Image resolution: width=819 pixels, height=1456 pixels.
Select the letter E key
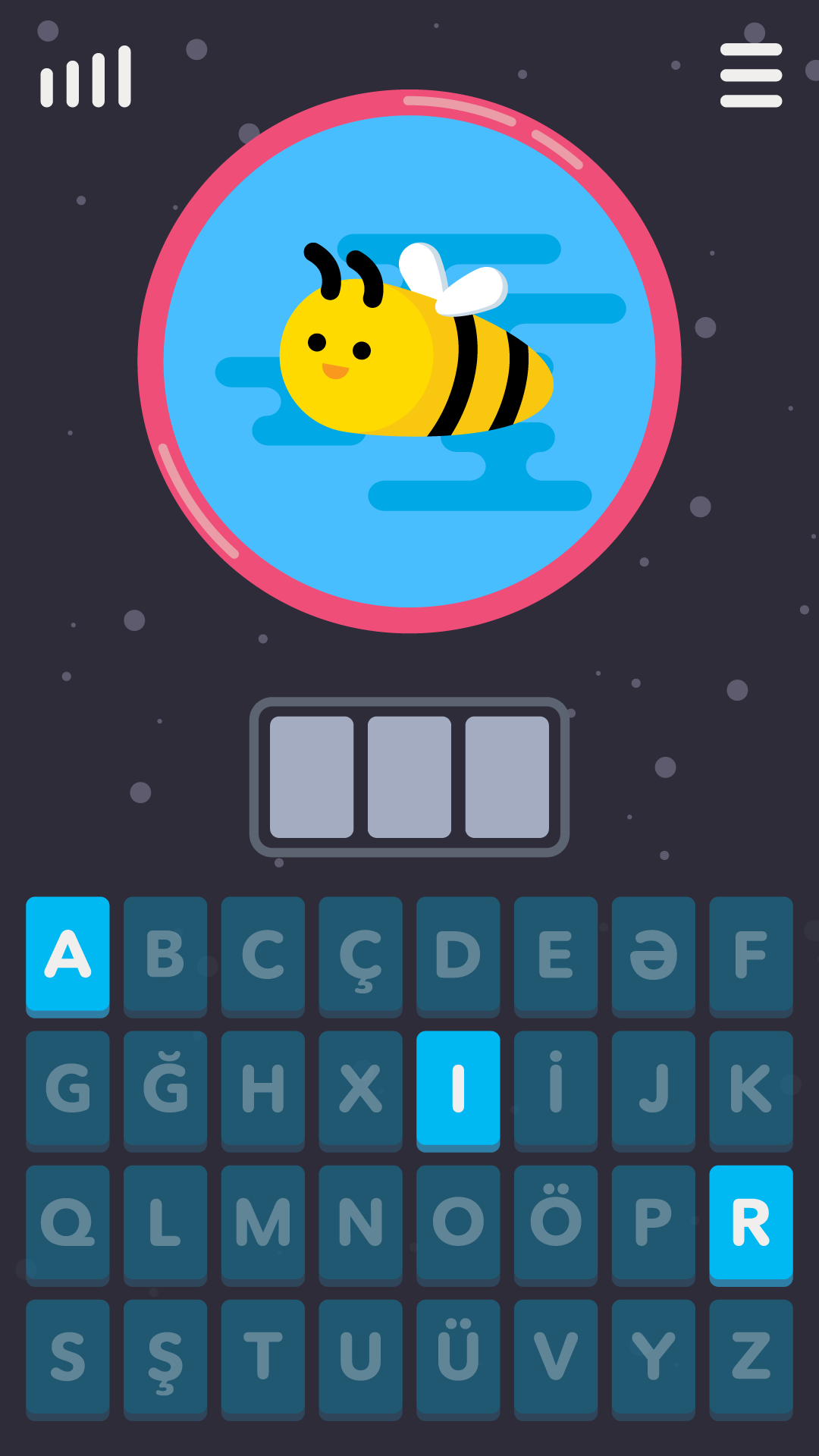(556, 955)
